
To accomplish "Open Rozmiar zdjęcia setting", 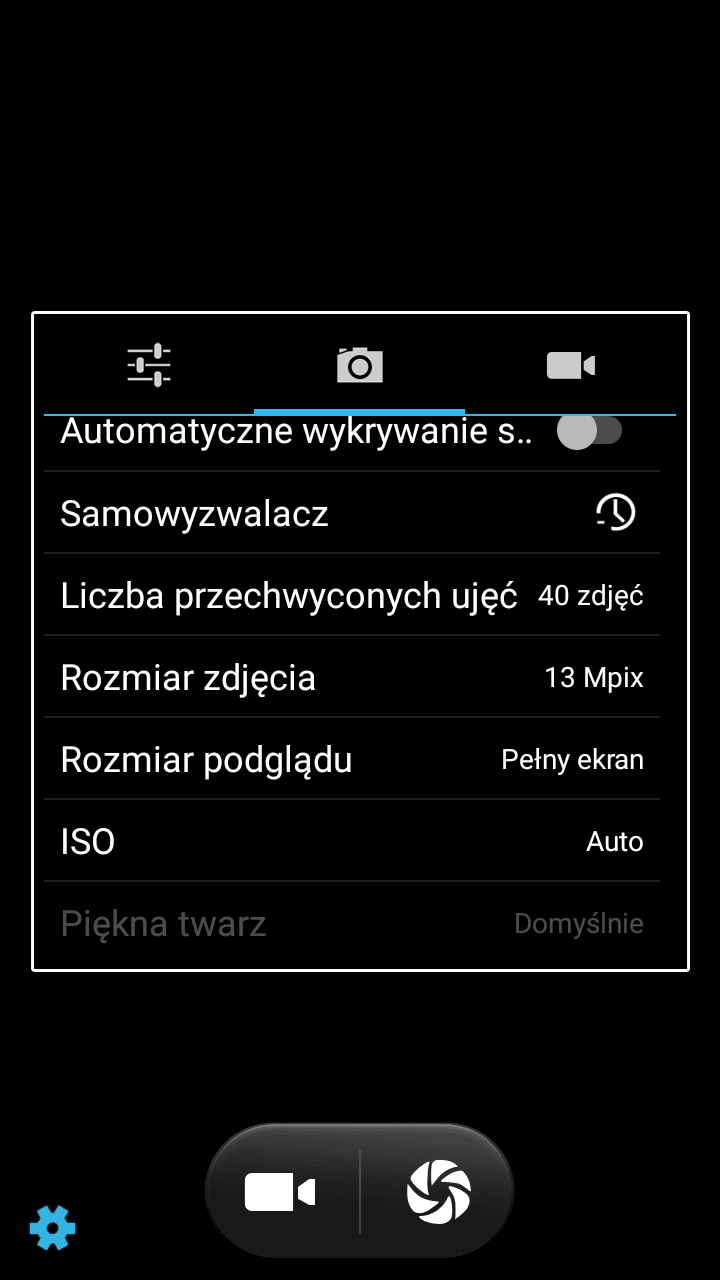I will tap(352, 677).
